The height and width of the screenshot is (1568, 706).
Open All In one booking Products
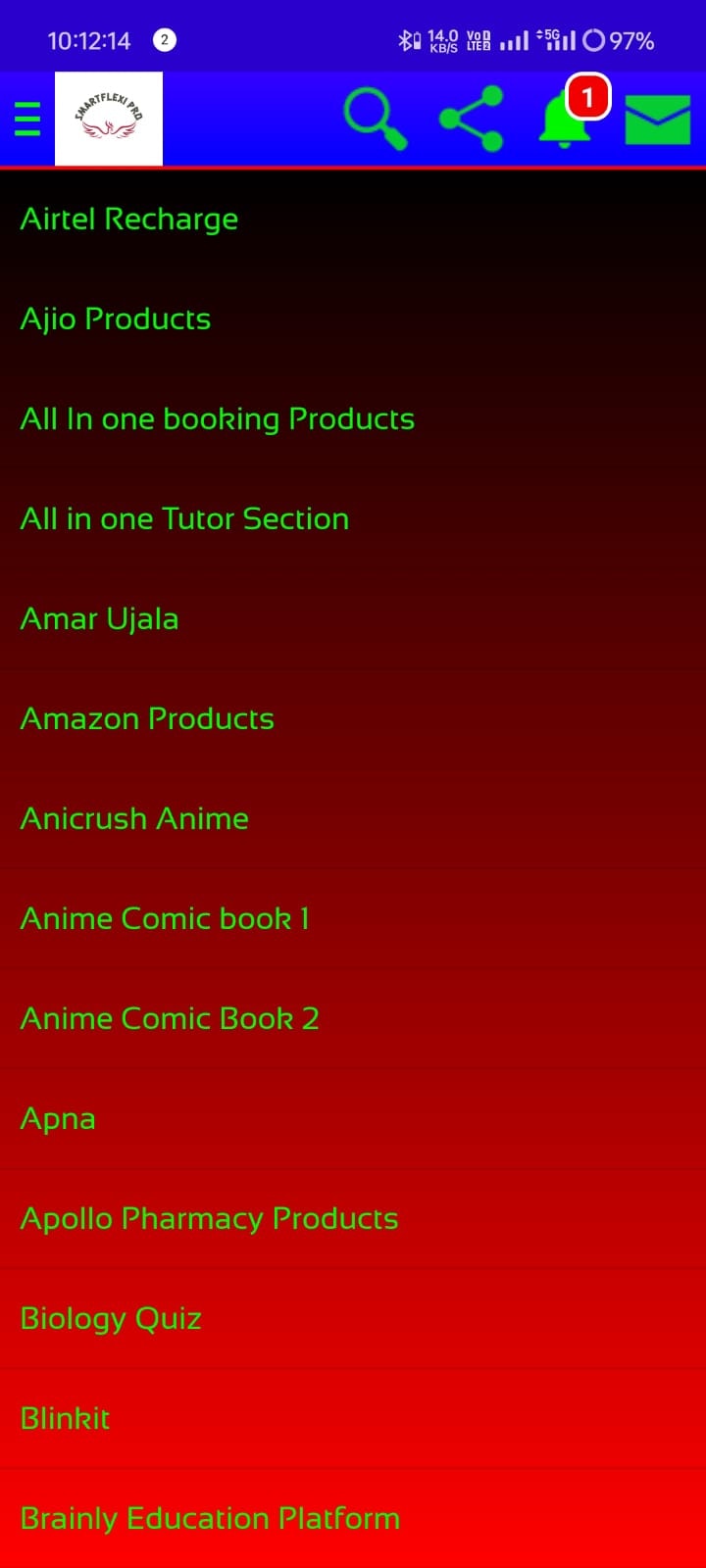218,419
